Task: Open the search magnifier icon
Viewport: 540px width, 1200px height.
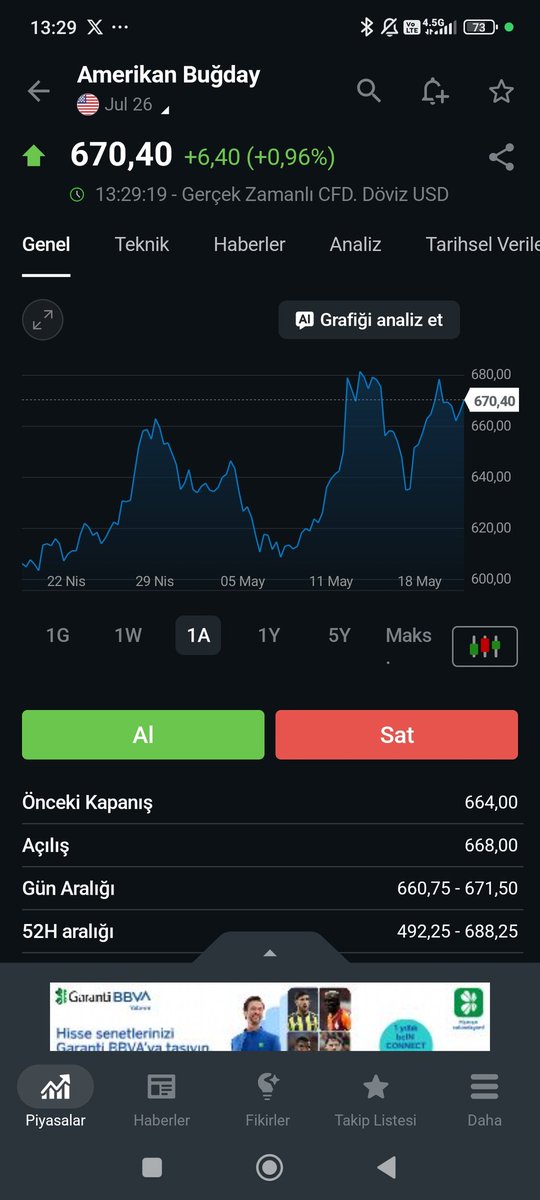Action: coord(369,91)
